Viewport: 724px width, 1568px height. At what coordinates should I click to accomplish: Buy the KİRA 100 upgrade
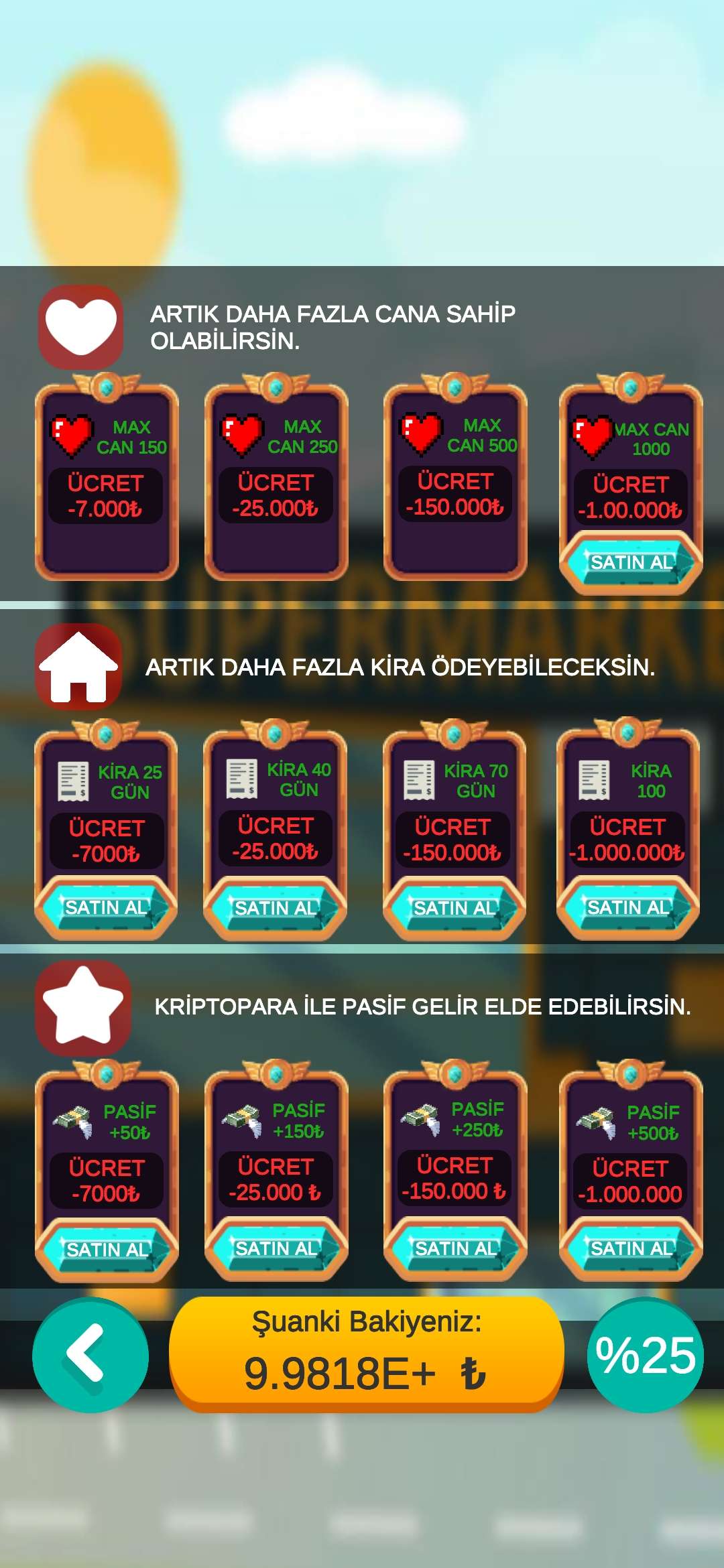[x=628, y=908]
